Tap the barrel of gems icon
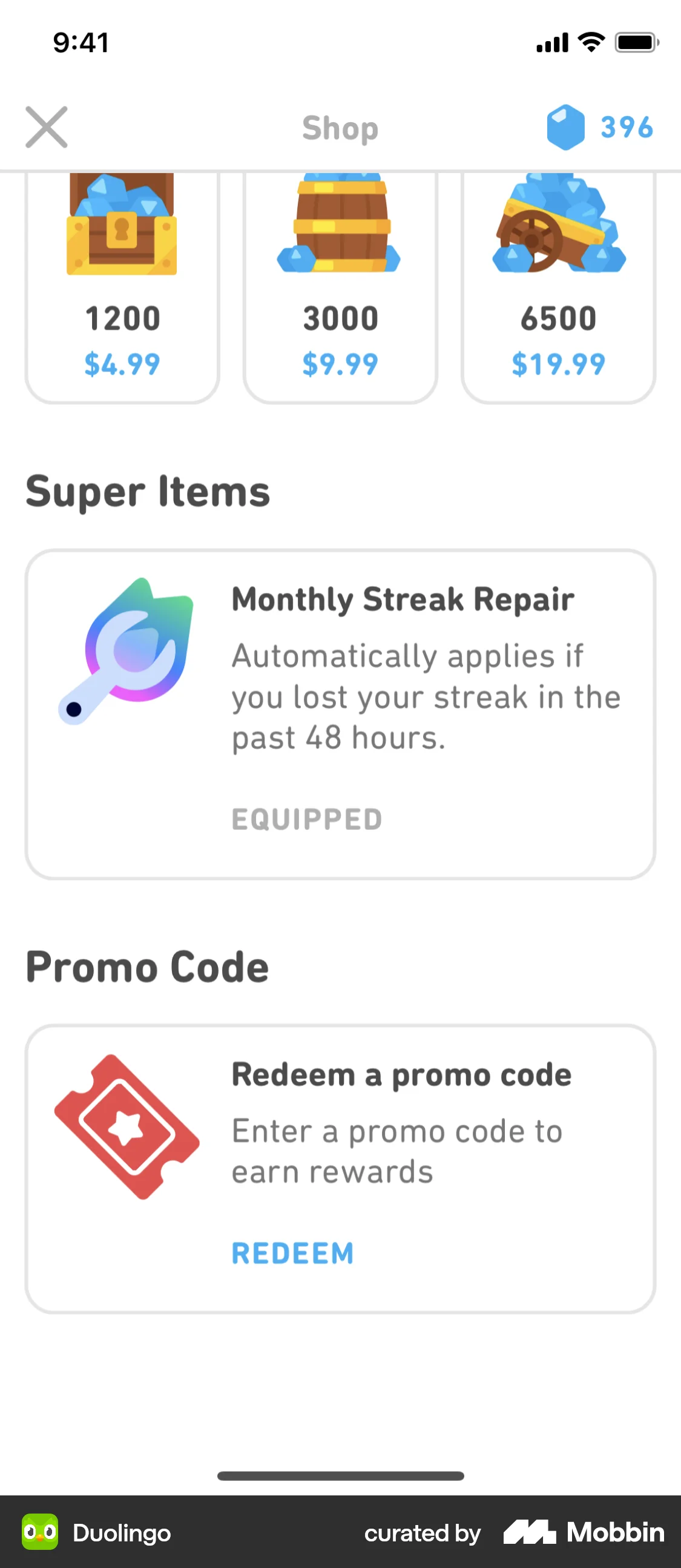Screen dimensions: 681x1568 (340, 225)
